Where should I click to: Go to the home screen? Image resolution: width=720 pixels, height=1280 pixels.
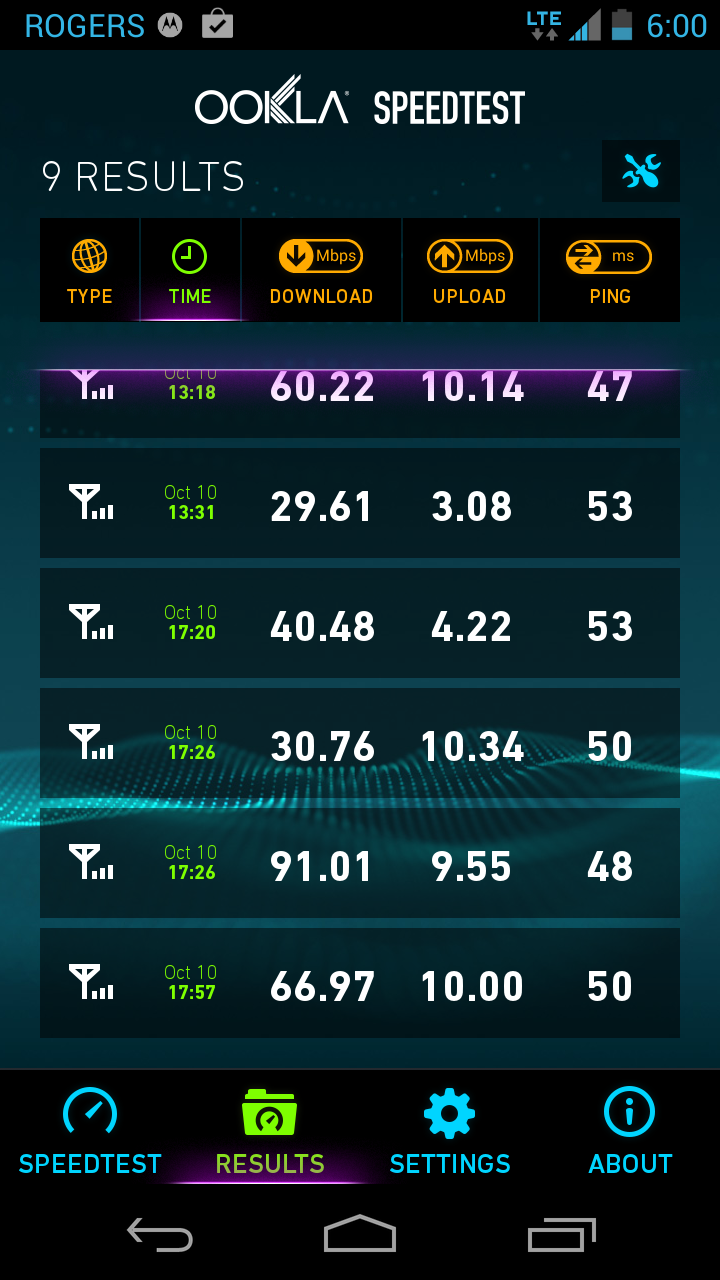(x=360, y=1236)
